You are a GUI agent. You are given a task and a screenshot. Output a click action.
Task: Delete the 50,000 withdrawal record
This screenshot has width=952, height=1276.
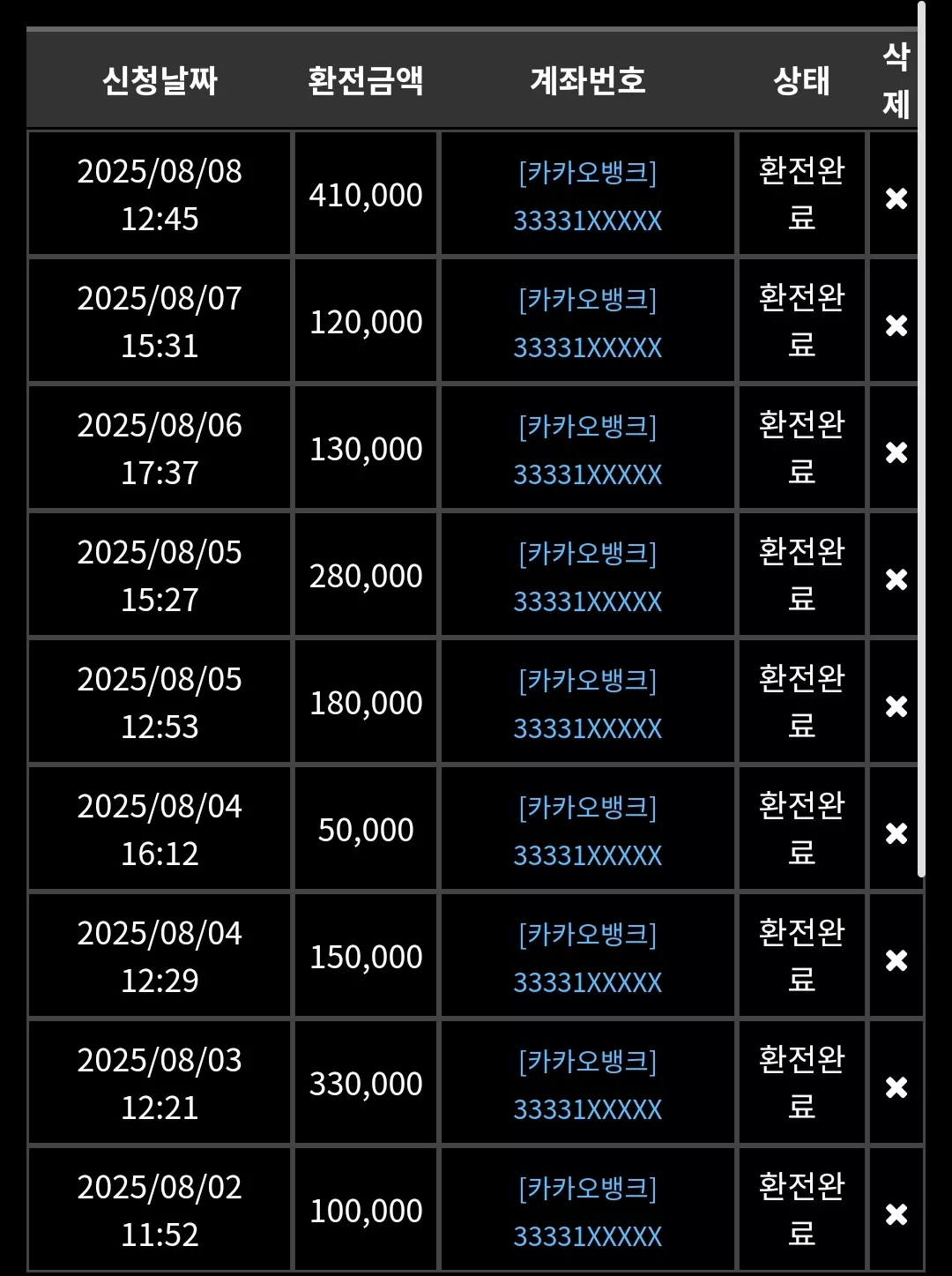(x=896, y=833)
